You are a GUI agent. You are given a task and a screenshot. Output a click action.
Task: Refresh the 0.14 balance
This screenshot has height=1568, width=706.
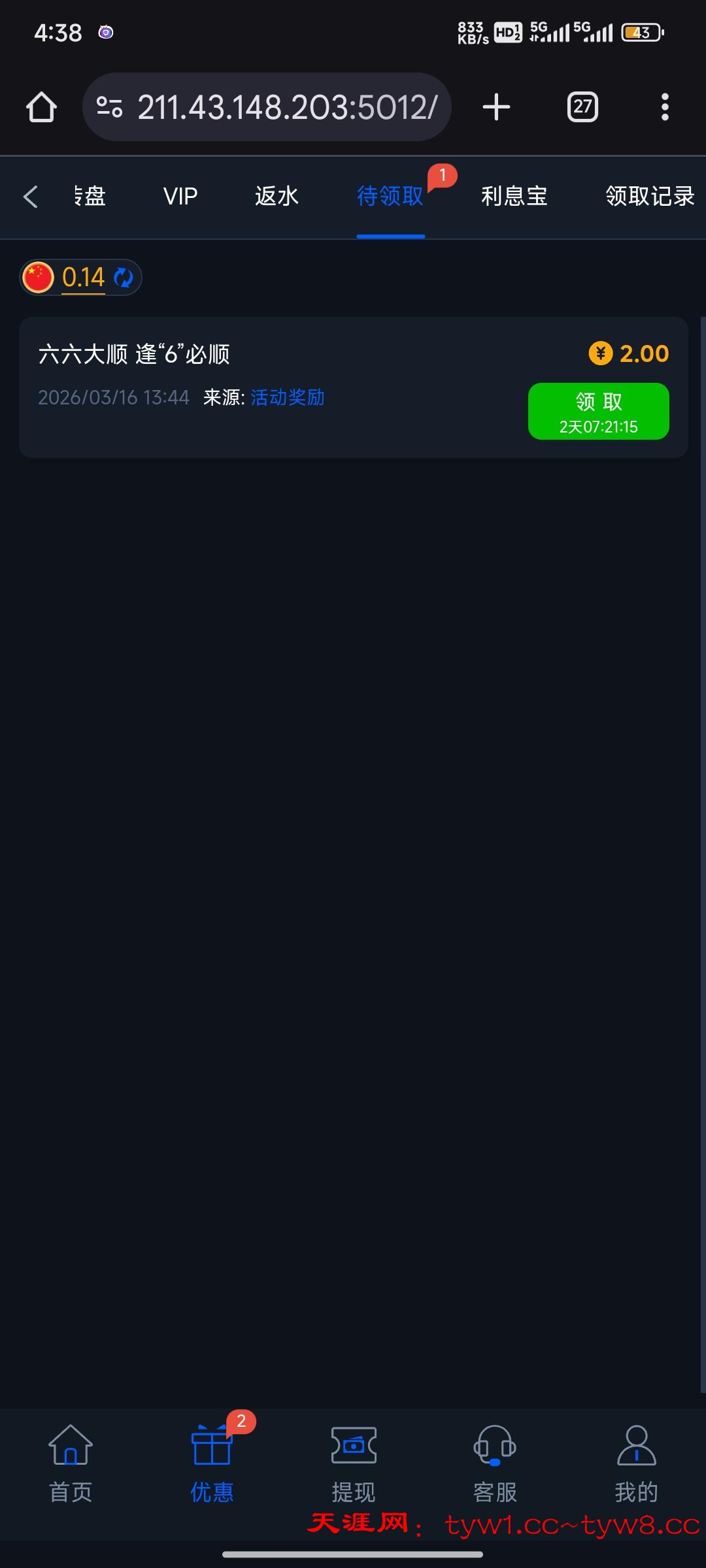click(x=124, y=278)
